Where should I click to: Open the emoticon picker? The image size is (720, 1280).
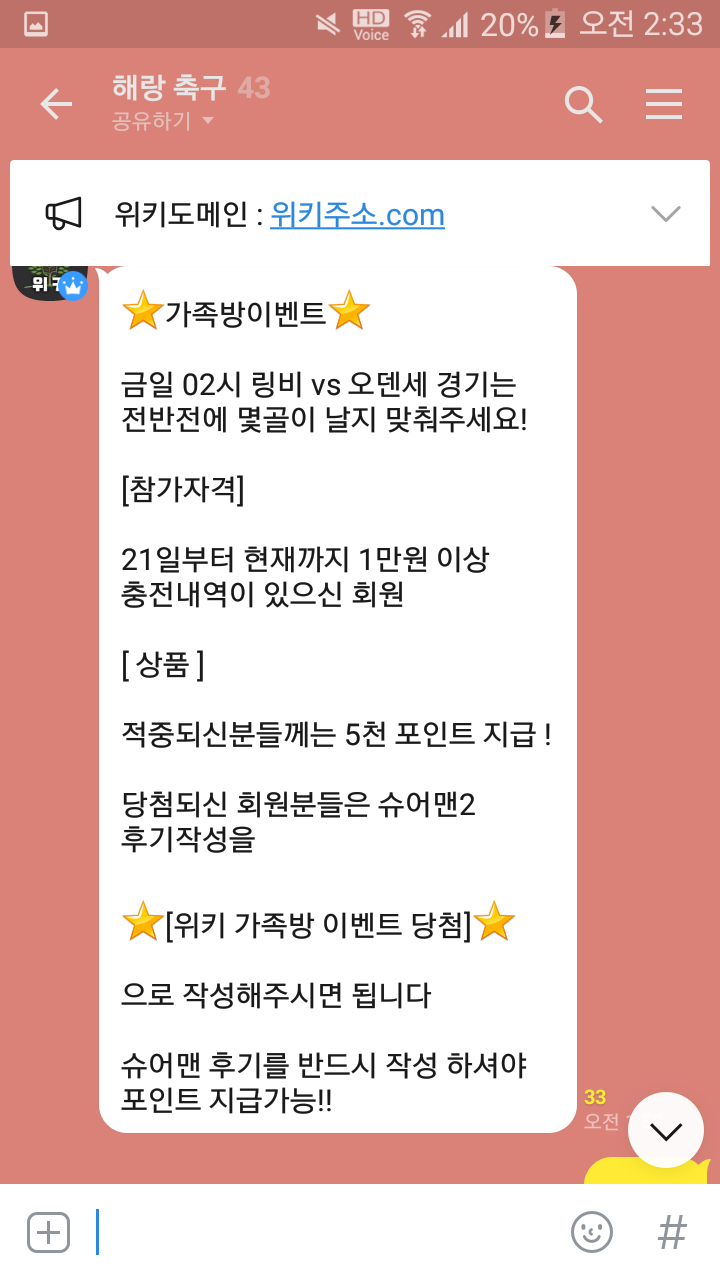pyautogui.click(x=591, y=1232)
